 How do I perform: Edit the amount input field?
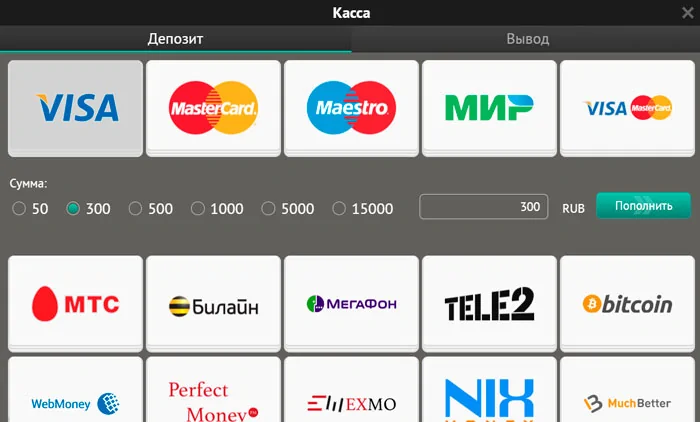coord(483,207)
